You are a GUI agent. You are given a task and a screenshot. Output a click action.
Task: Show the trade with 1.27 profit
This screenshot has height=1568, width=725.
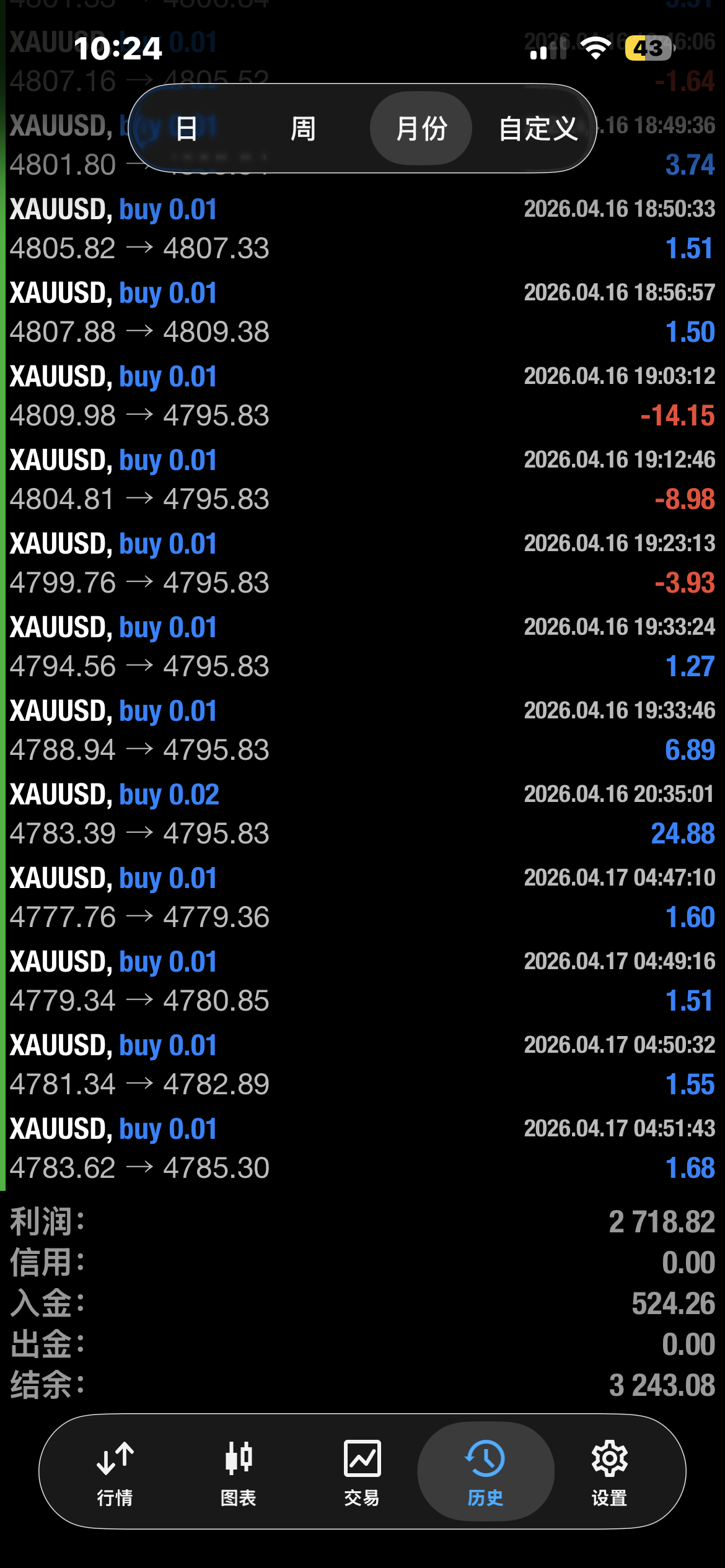(x=362, y=647)
